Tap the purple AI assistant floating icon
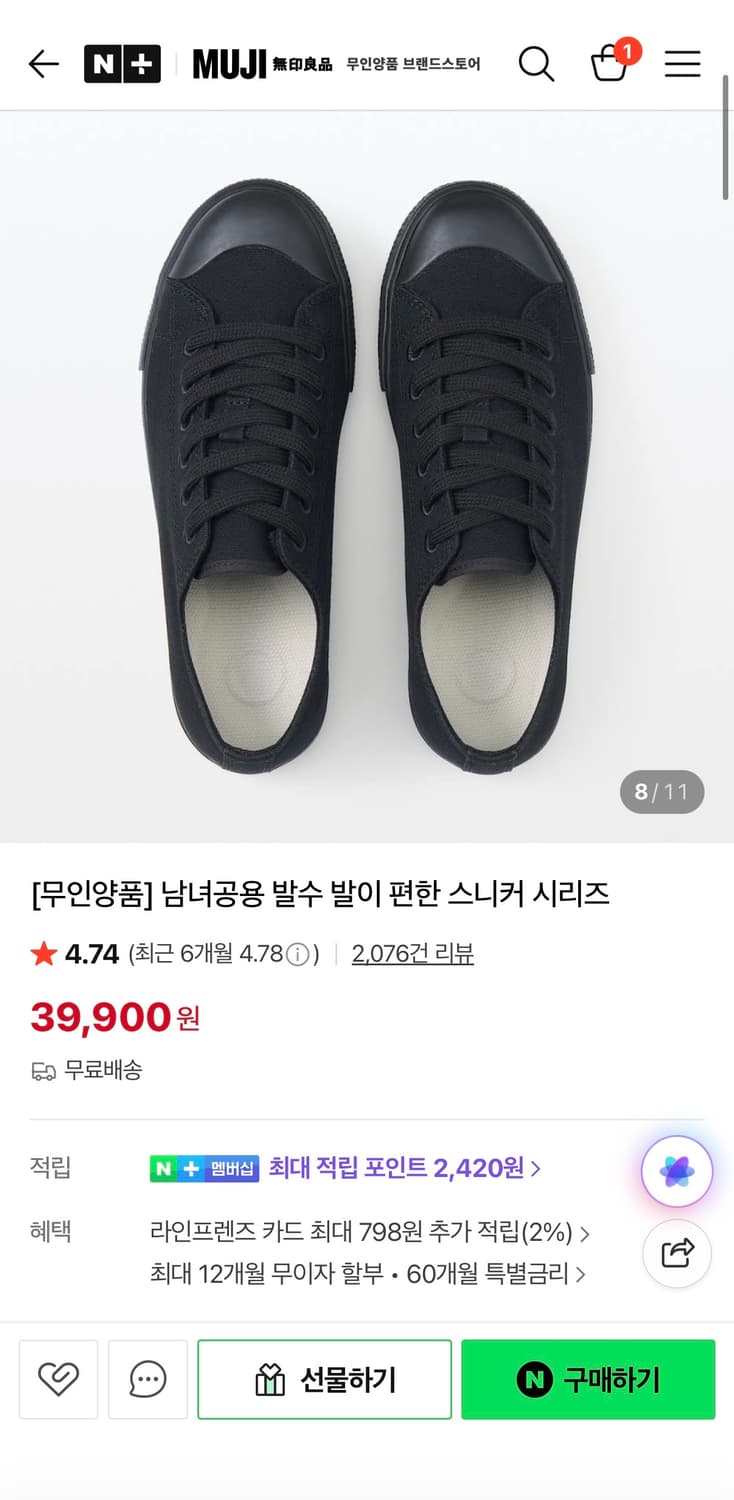The height and width of the screenshot is (1500, 734). (676, 1169)
